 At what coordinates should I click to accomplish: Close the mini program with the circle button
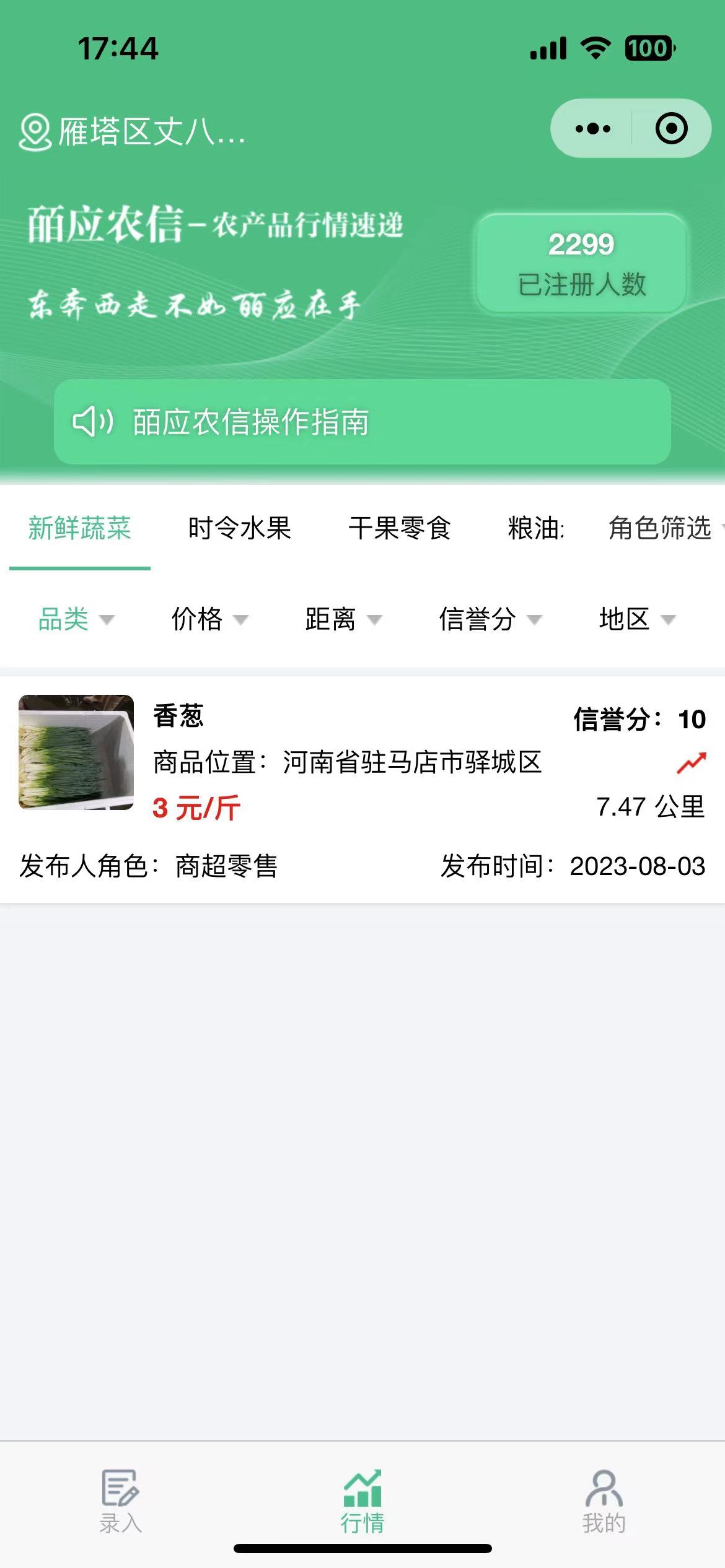coord(671,129)
